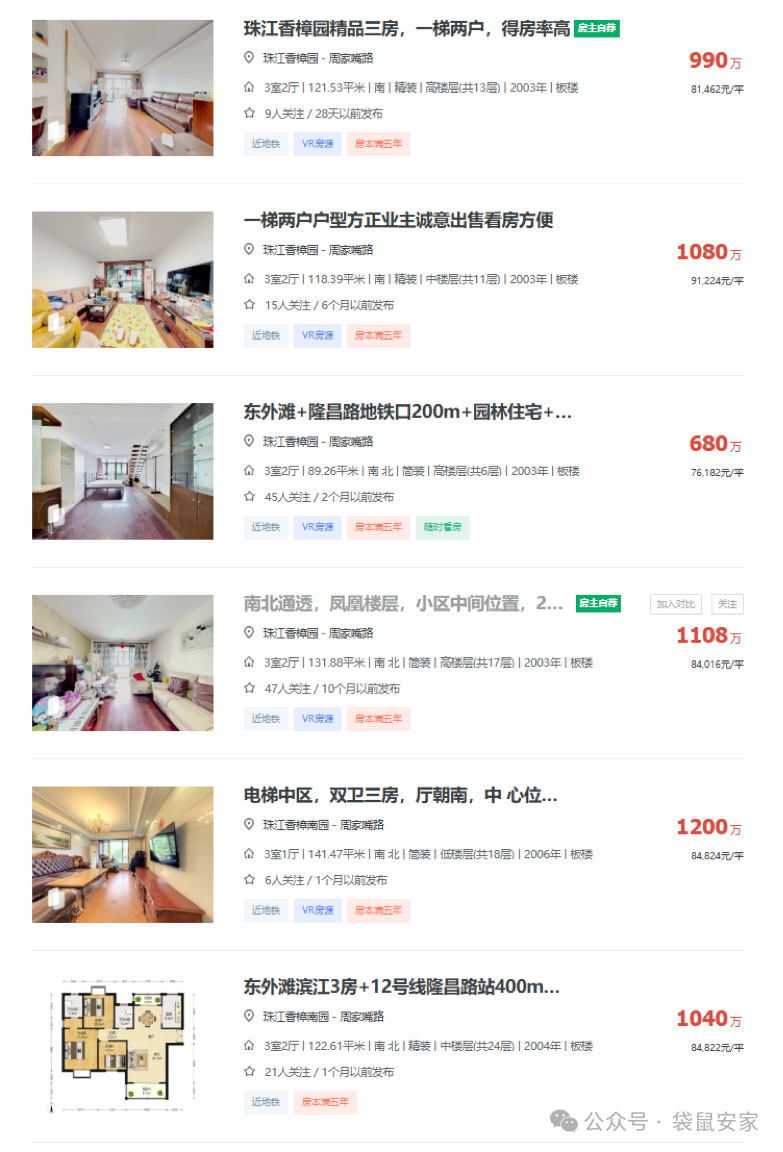Image resolution: width=783 pixels, height=1152 pixels.
Task: Open listing 南北通透，凤凰楼层
Action: (403, 603)
